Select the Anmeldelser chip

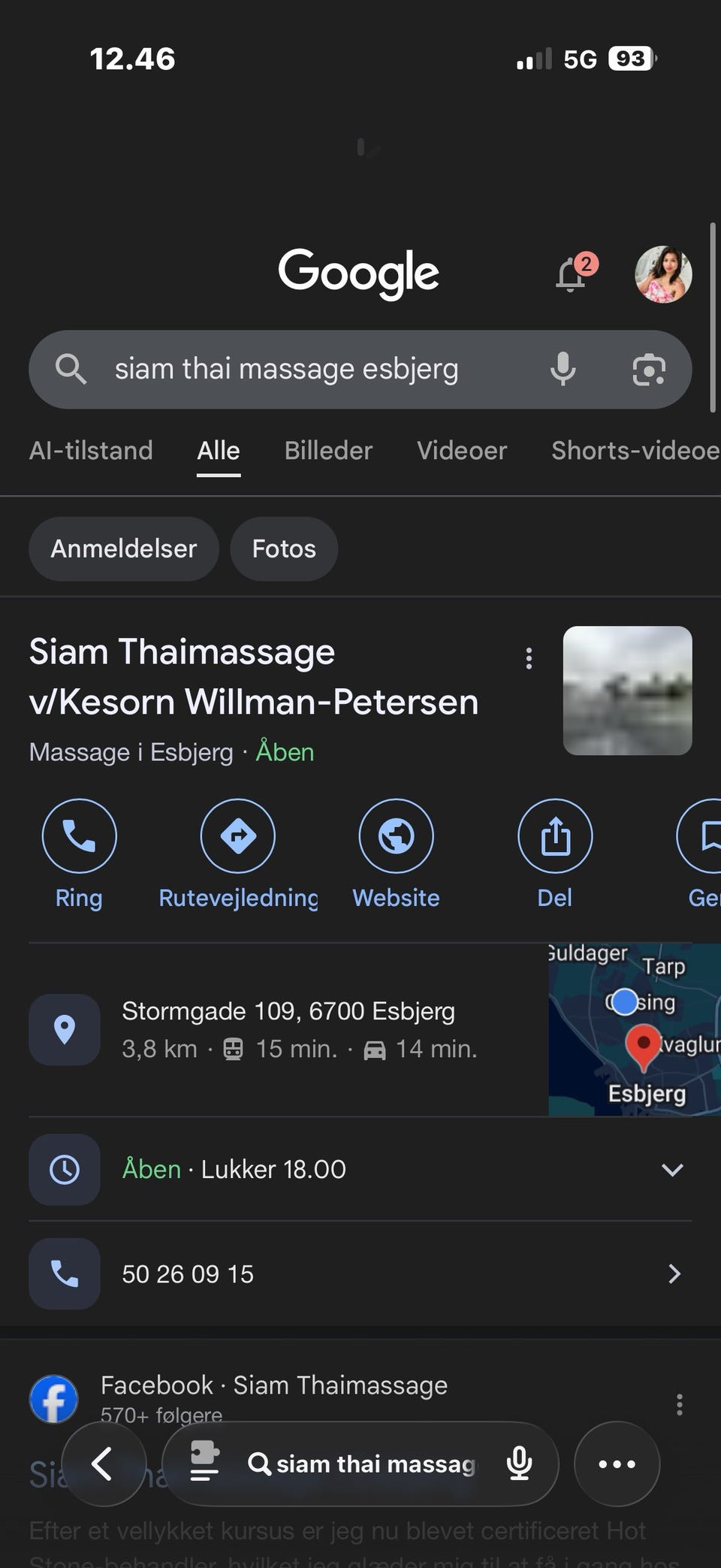pos(124,549)
